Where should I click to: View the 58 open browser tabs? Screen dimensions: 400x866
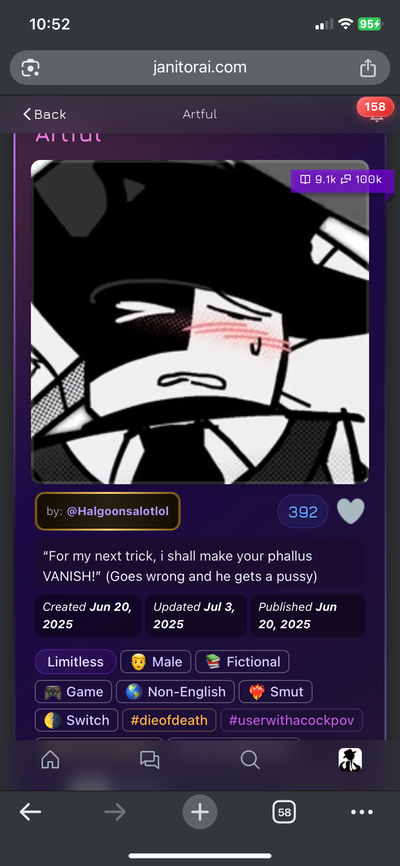[x=284, y=812]
